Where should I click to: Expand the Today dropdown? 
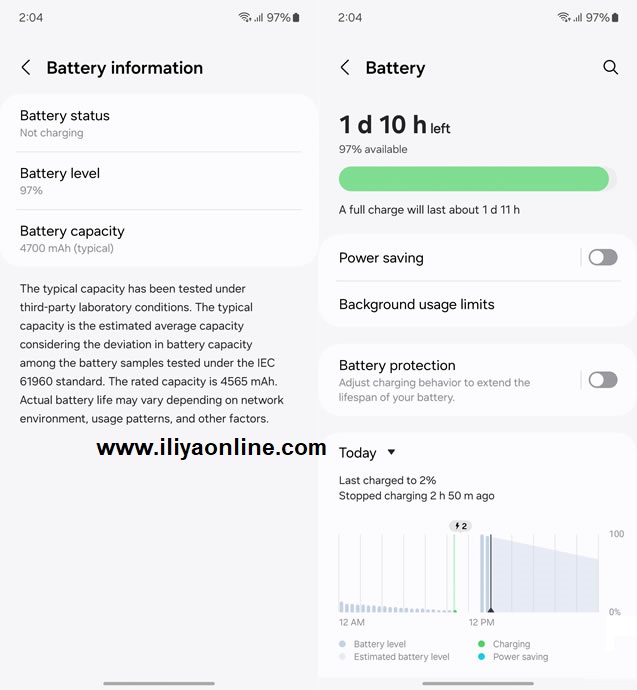[x=367, y=453]
